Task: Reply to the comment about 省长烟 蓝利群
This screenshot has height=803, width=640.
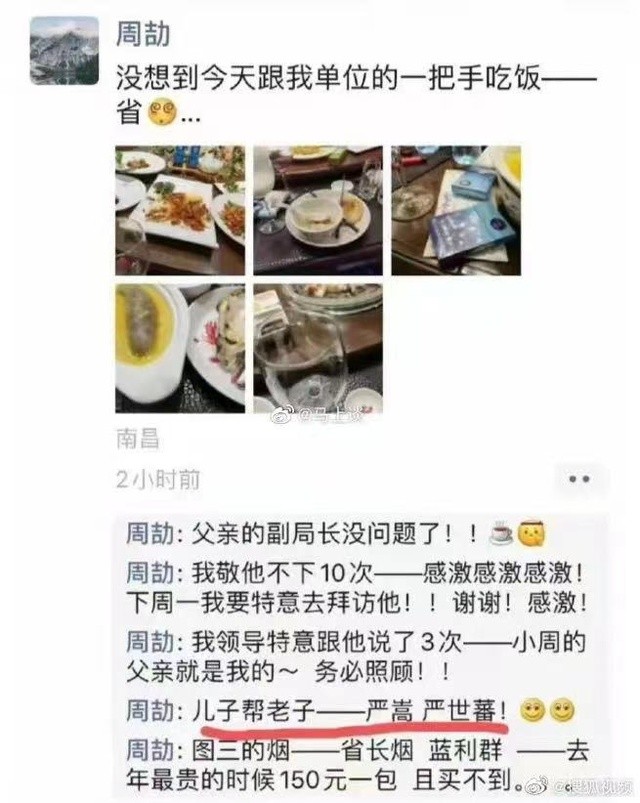Action: 360,762
